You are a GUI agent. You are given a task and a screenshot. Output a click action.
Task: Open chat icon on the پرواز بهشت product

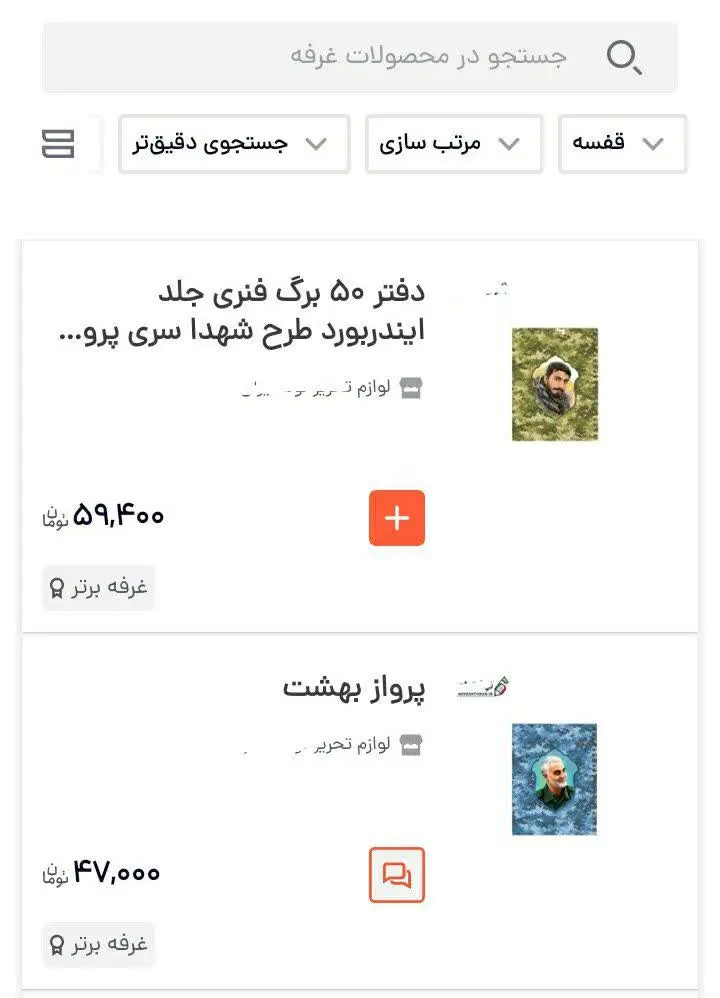click(x=397, y=874)
